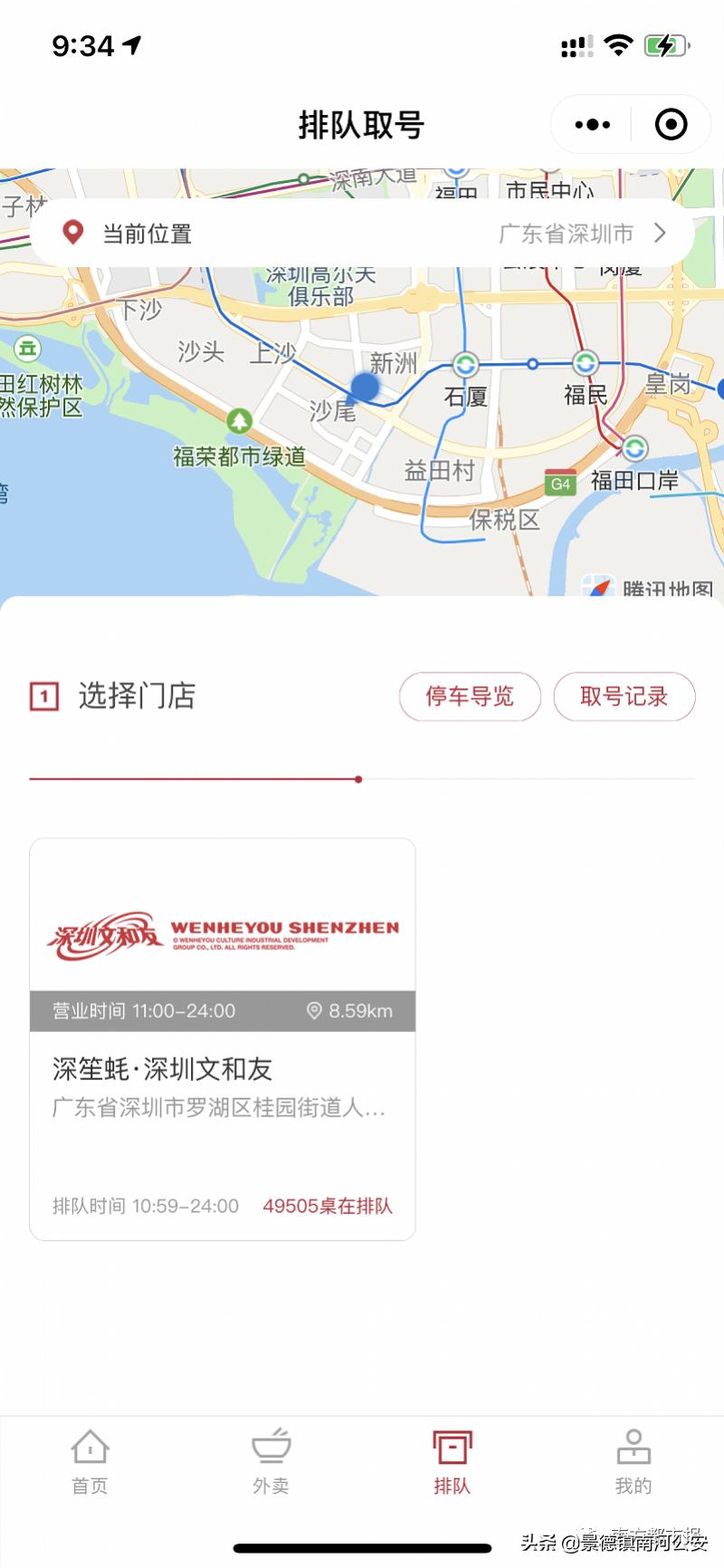This screenshot has width=724, height=1568.
Task: Tap the 福民 metro station icon
Action: pos(586,364)
